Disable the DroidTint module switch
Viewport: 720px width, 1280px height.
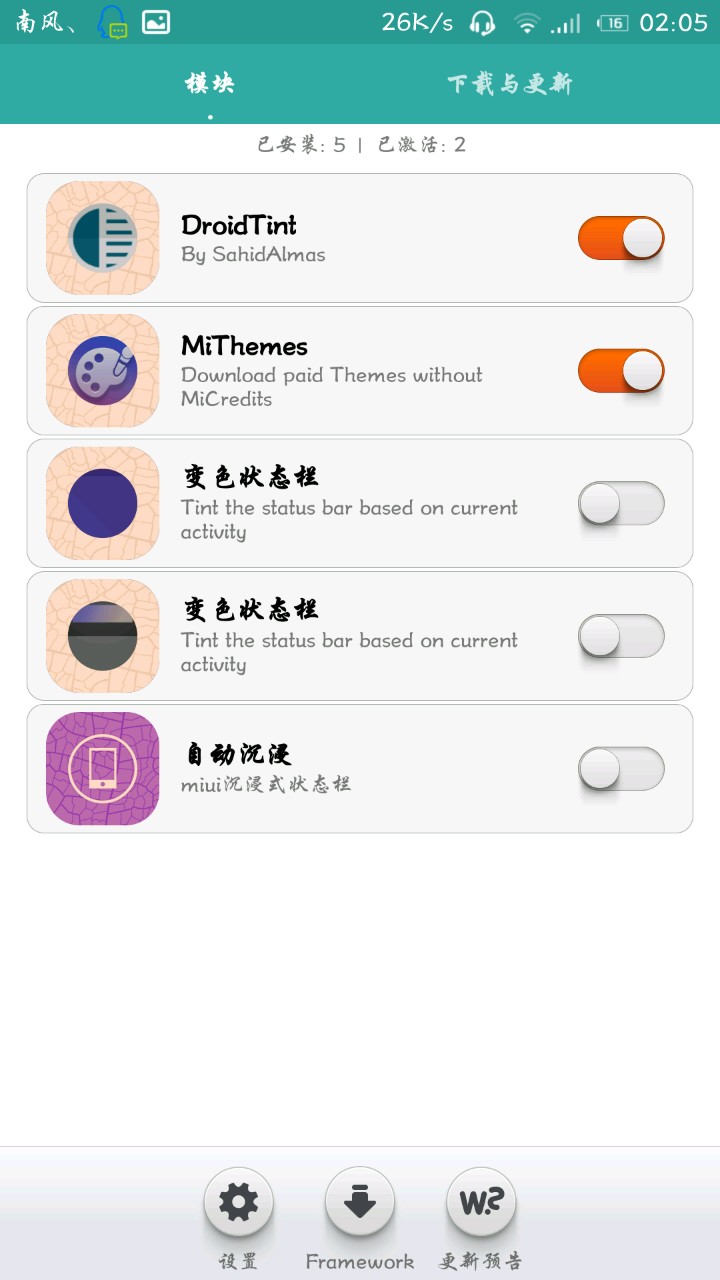tap(621, 238)
